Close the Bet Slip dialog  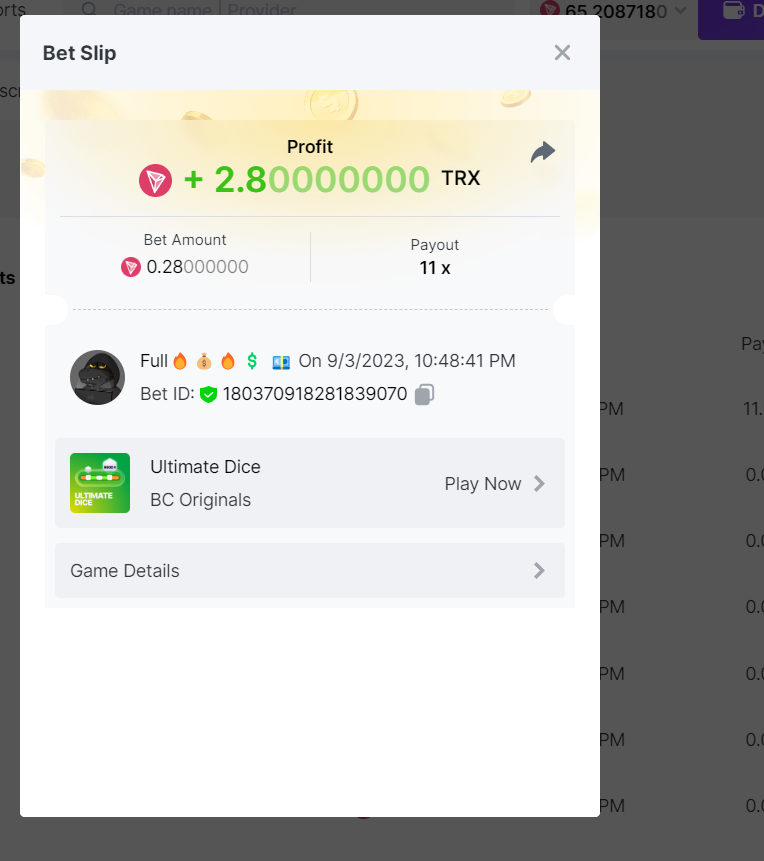pyautogui.click(x=562, y=53)
